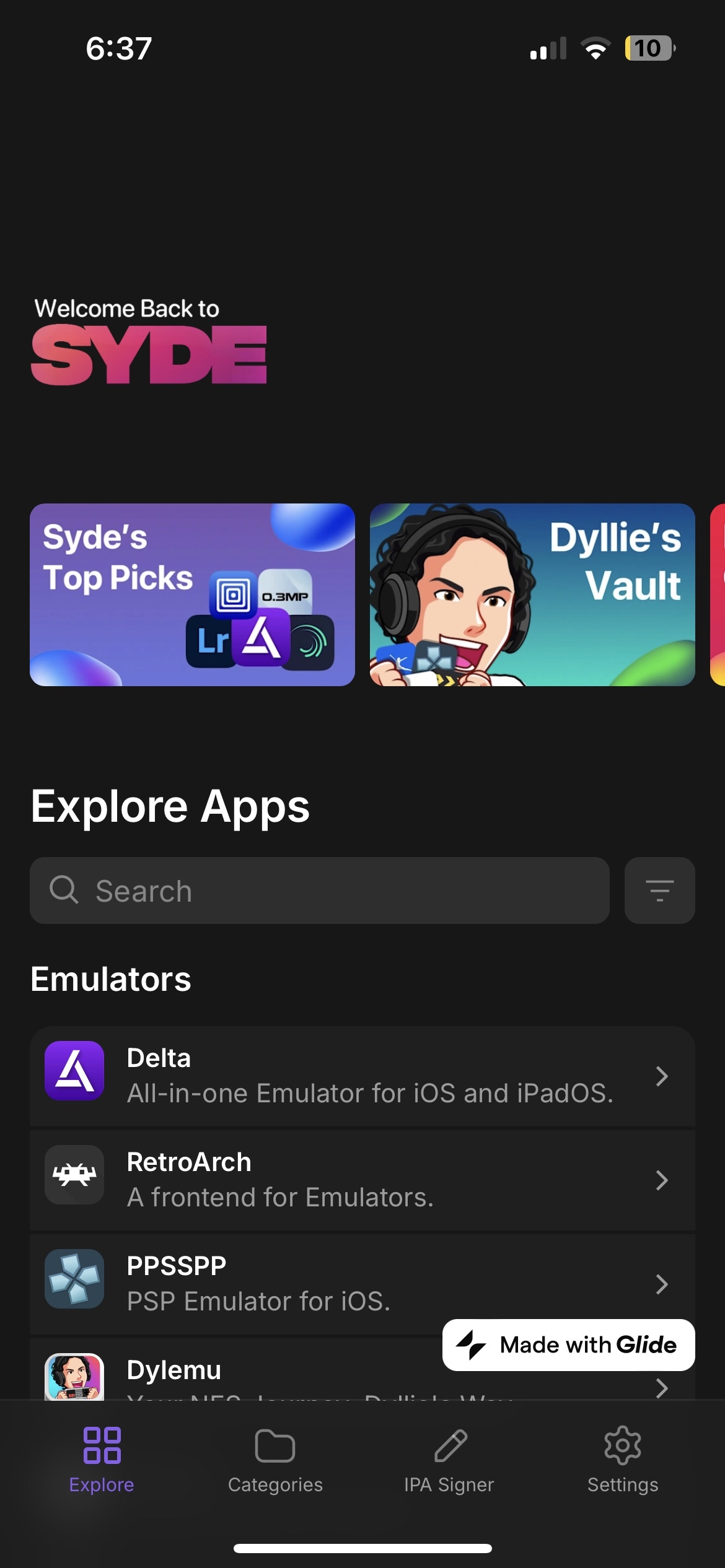725x1568 pixels.
Task: Open the IPA Signer tab
Action: pyautogui.click(x=449, y=1460)
